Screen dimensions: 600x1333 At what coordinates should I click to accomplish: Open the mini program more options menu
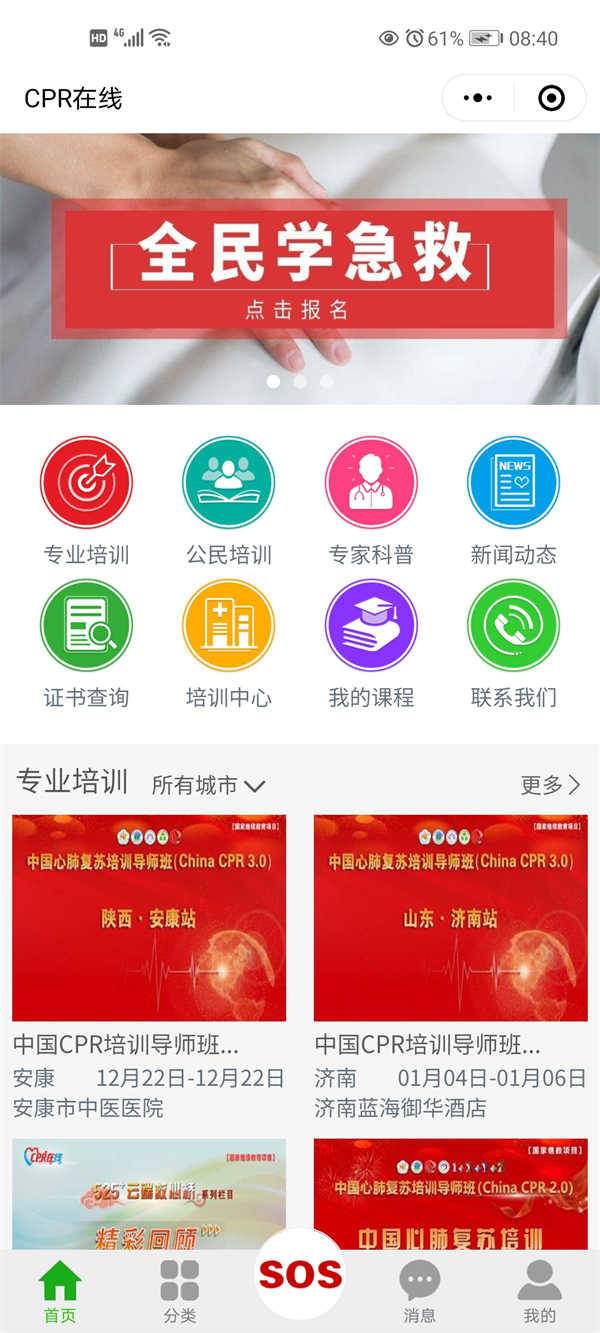tap(478, 98)
